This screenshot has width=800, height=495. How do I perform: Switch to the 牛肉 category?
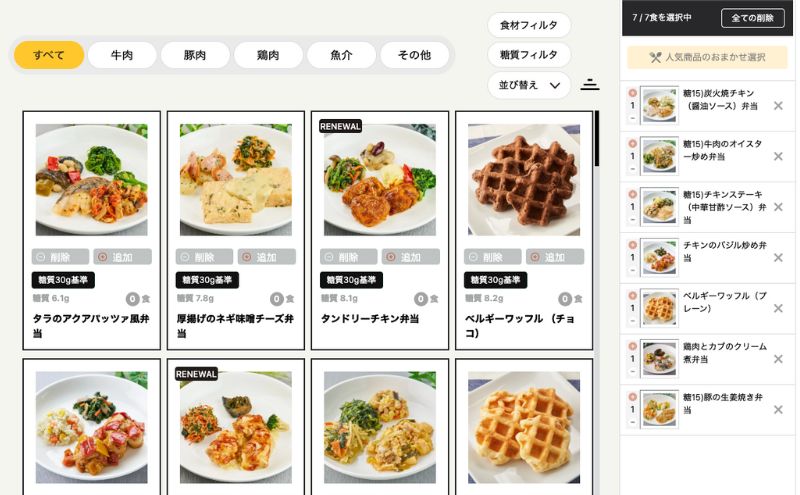coord(122,55)
